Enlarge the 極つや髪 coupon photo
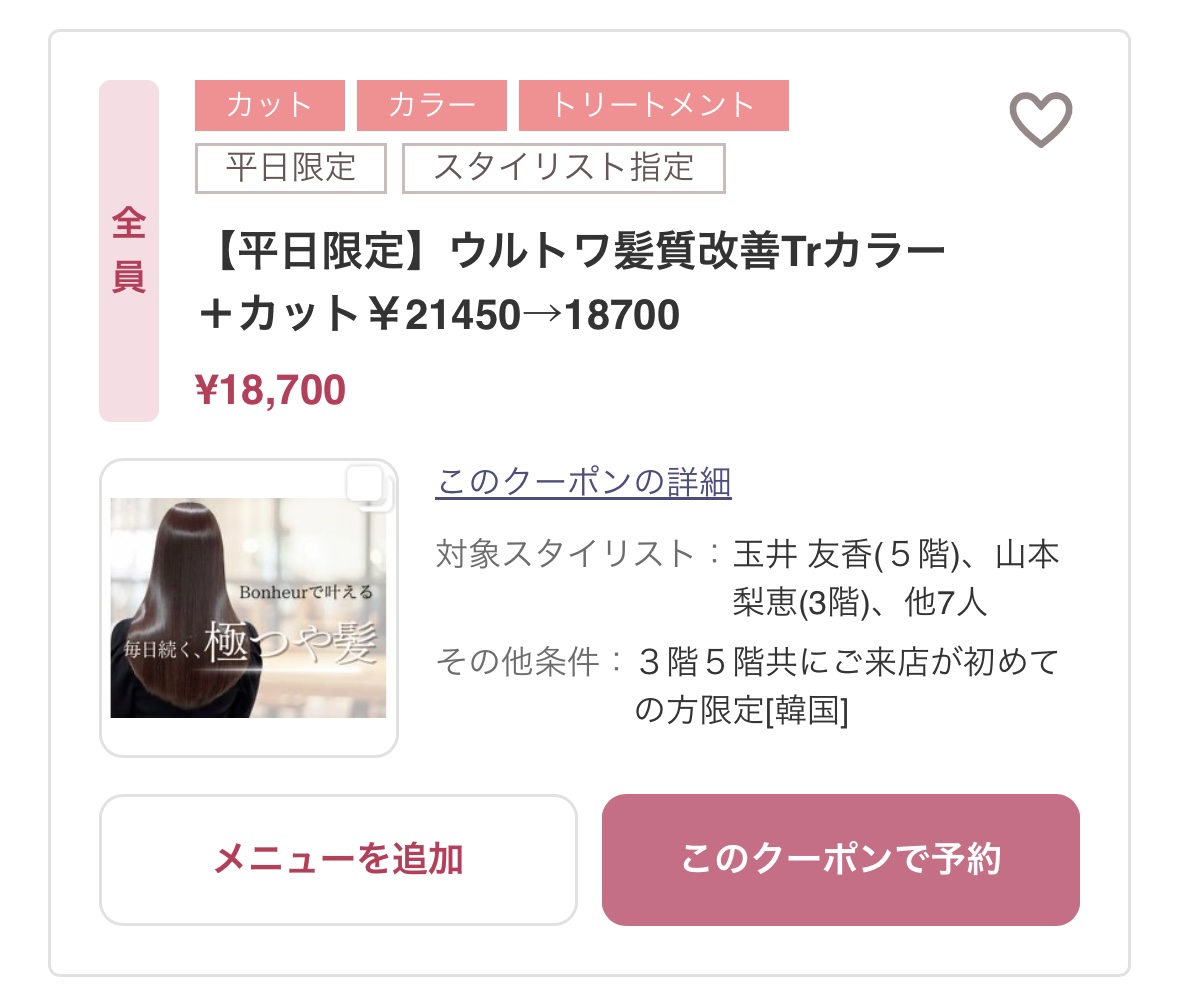 click(x=248, y=608)
